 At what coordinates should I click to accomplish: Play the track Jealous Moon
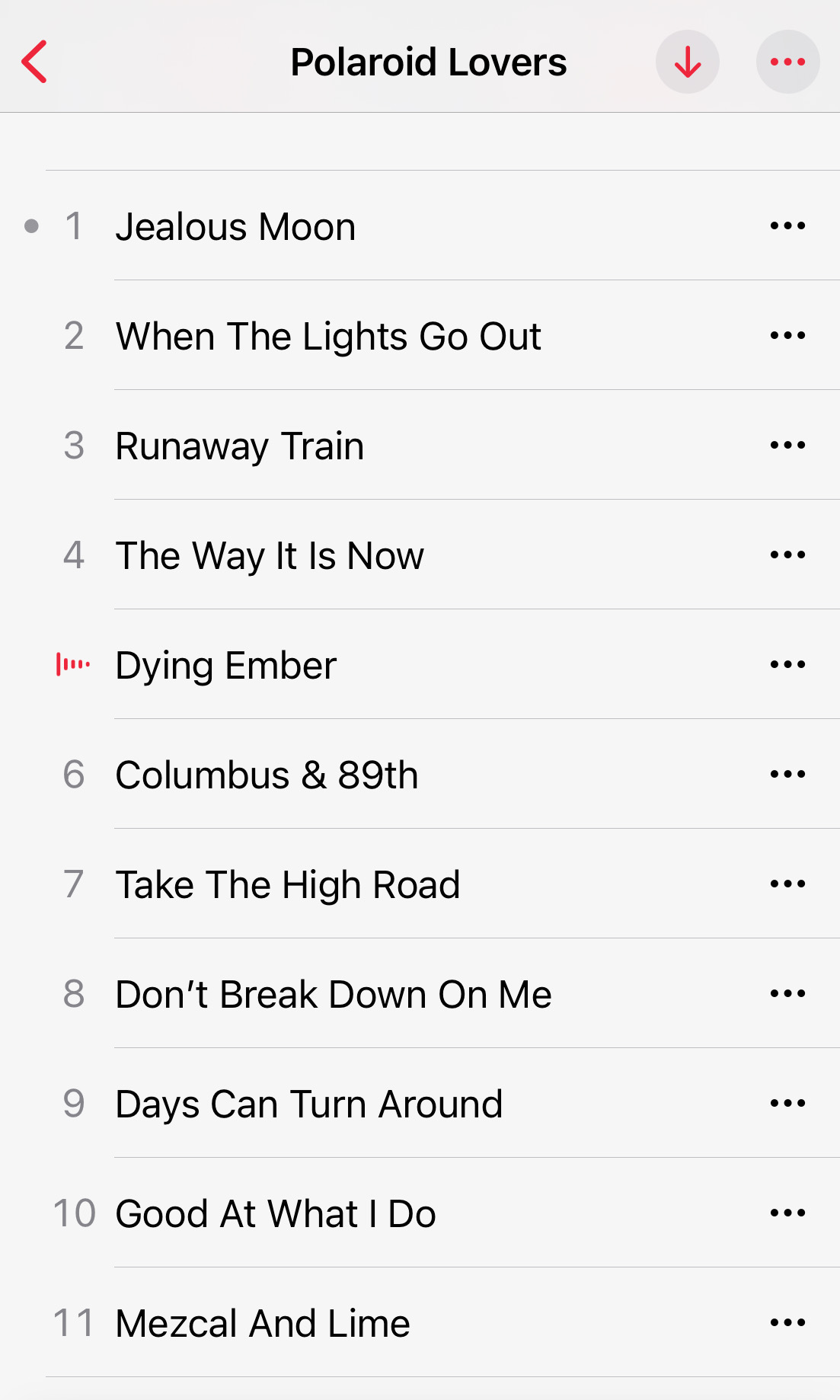236,226
